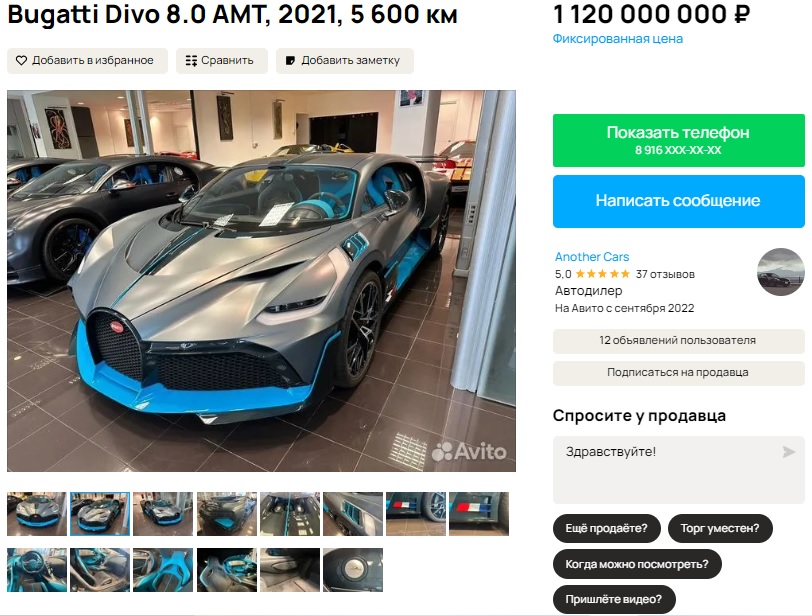Tap the Сравнить compare button
Screen dimensions: 812x616
point(221,61)
